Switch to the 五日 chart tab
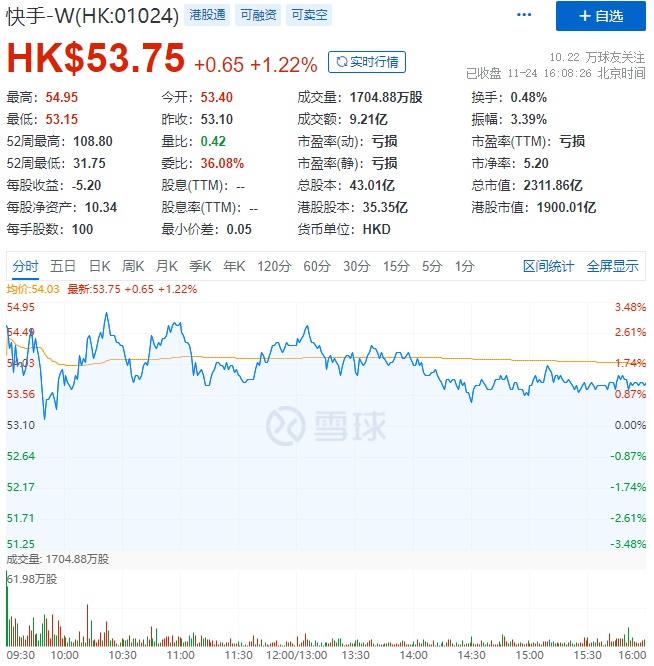The width and height of the screenshot is (654, 666). coord(63,266)
